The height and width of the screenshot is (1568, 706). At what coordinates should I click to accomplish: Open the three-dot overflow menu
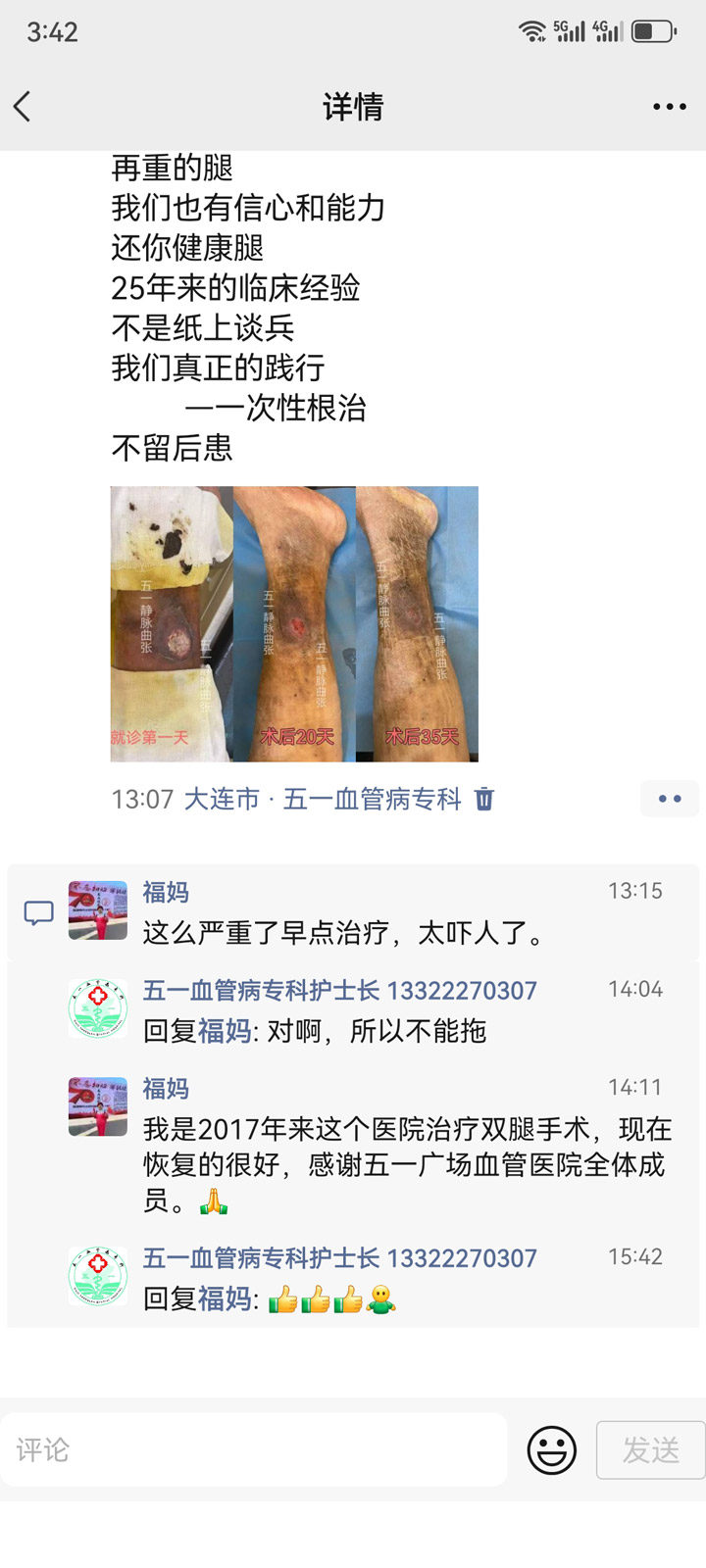click(669, 107)
